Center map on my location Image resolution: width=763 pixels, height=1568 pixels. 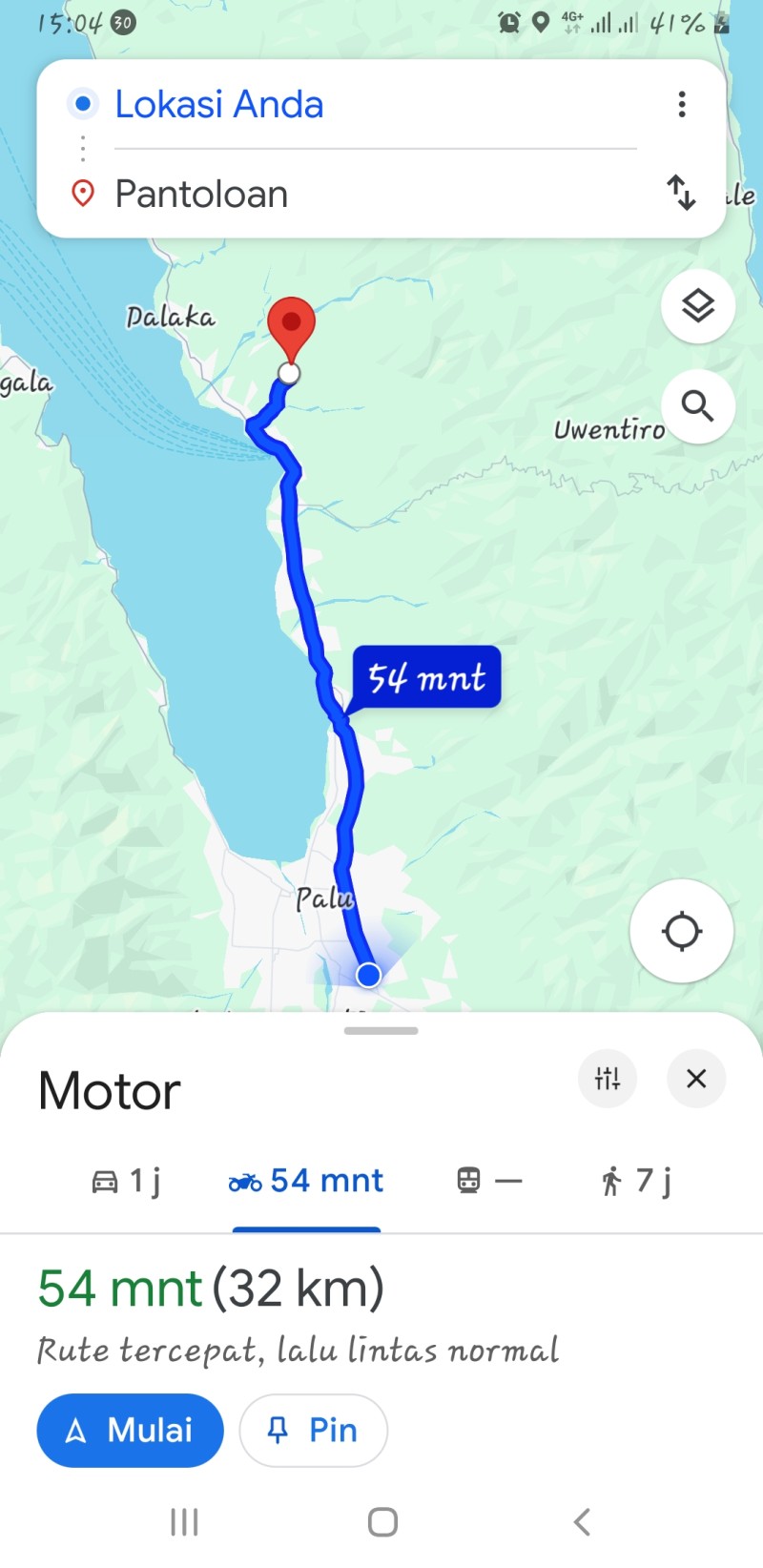point(681,931)
